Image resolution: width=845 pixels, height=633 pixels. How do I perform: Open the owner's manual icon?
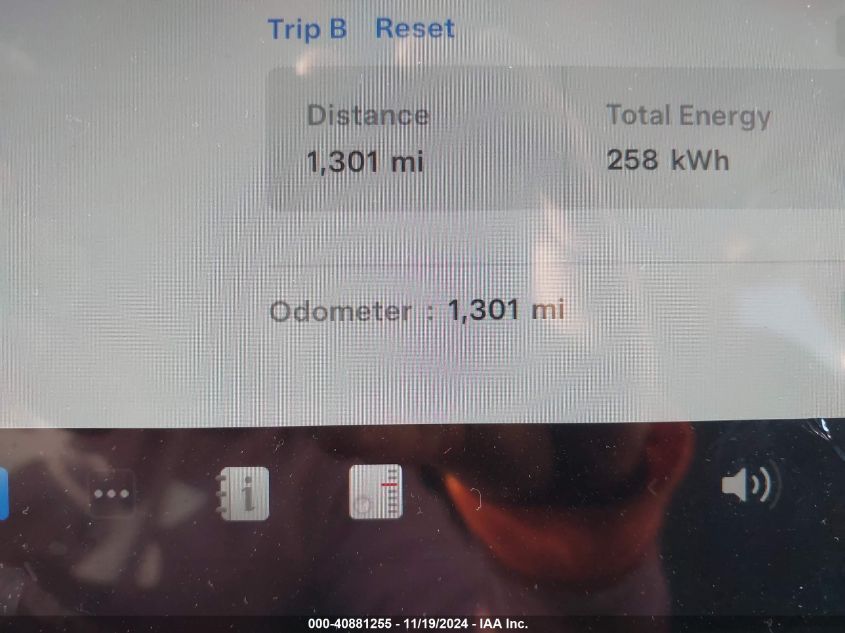243,493
